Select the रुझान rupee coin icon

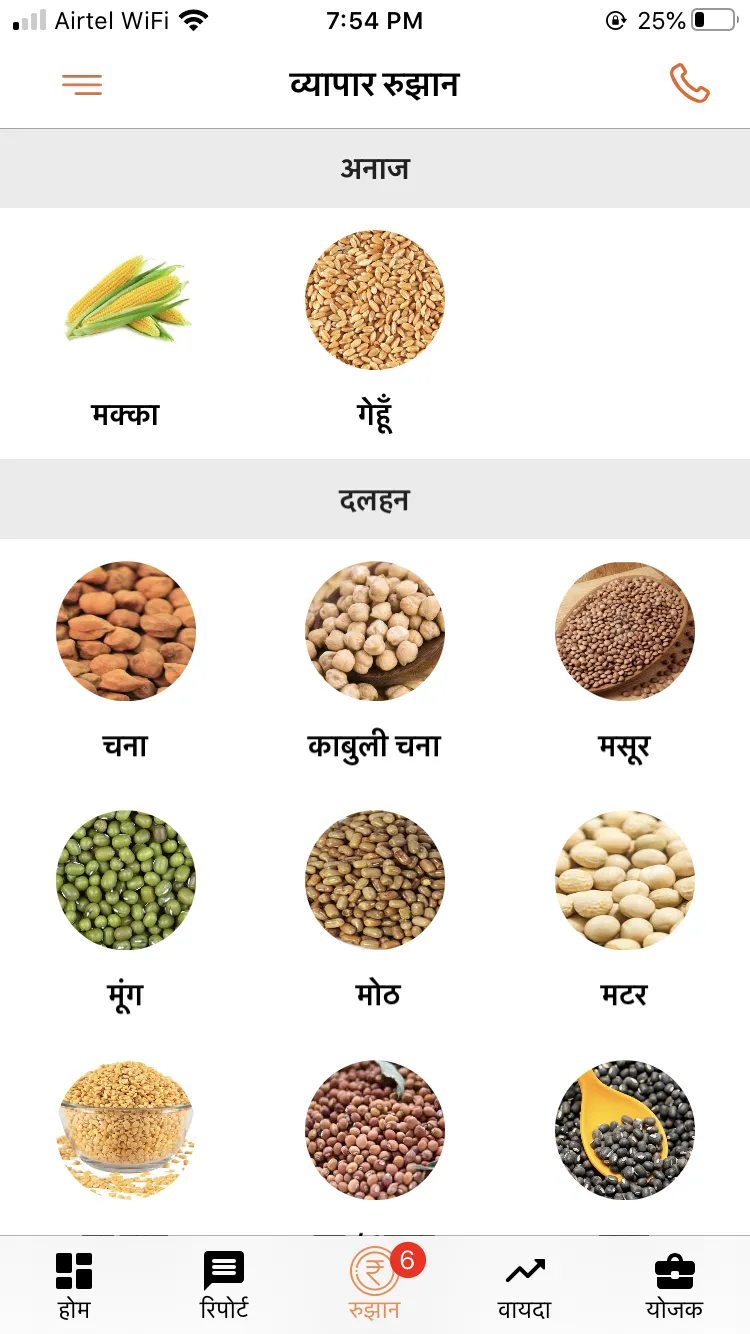[x=375, y=1272]
